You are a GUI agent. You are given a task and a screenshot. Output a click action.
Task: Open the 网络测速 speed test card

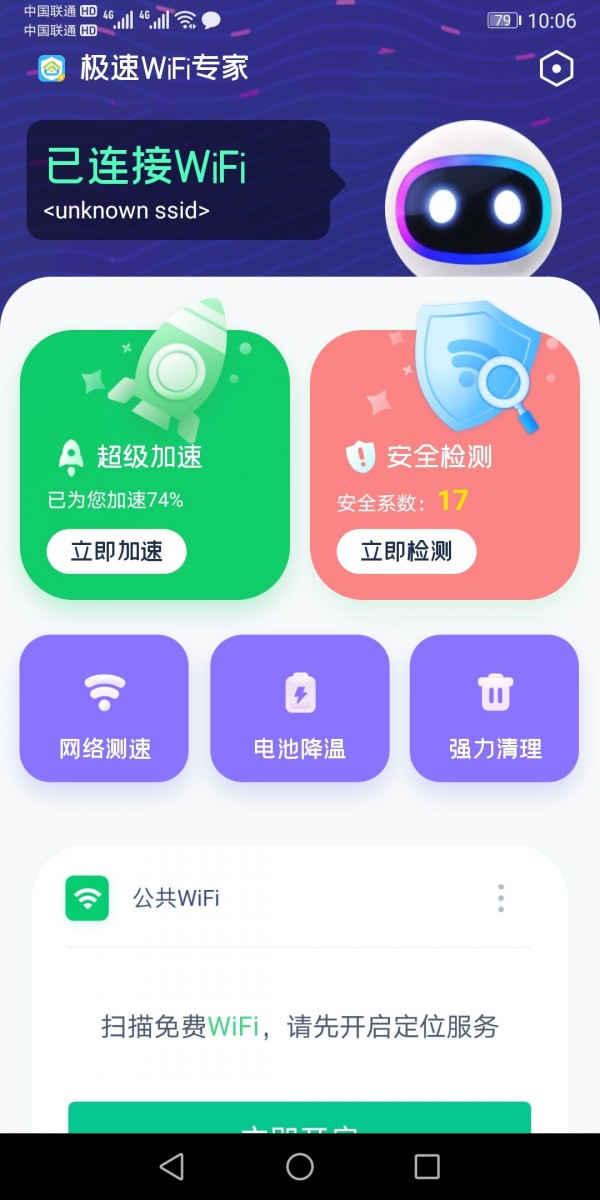pyautogui.click(x=104, y=708)
